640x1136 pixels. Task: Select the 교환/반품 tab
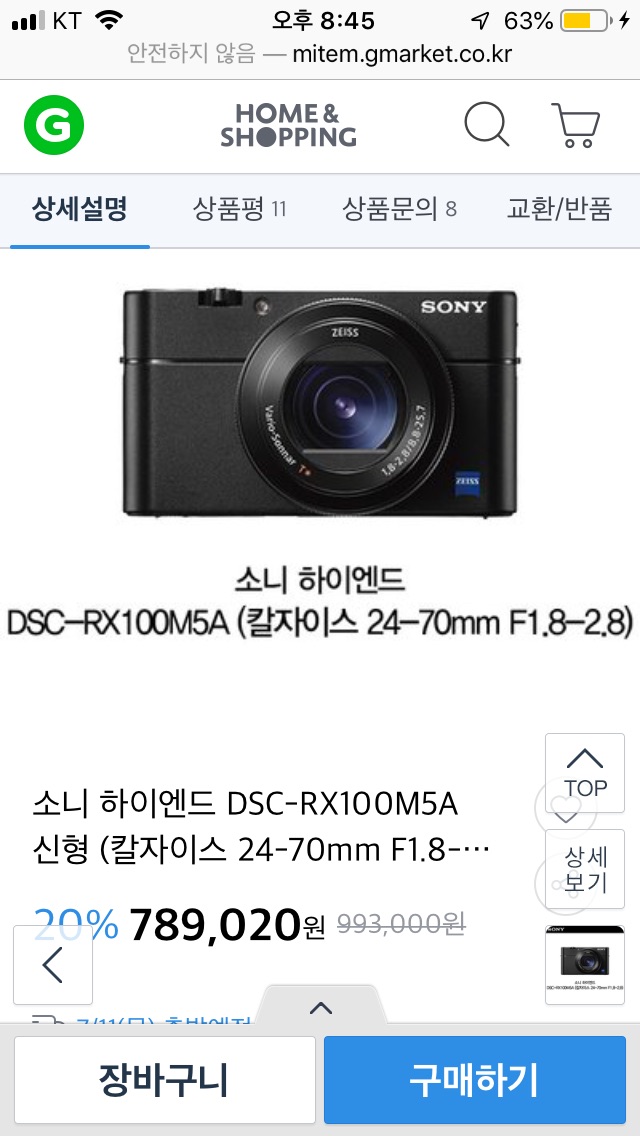[x=559, y=209]
